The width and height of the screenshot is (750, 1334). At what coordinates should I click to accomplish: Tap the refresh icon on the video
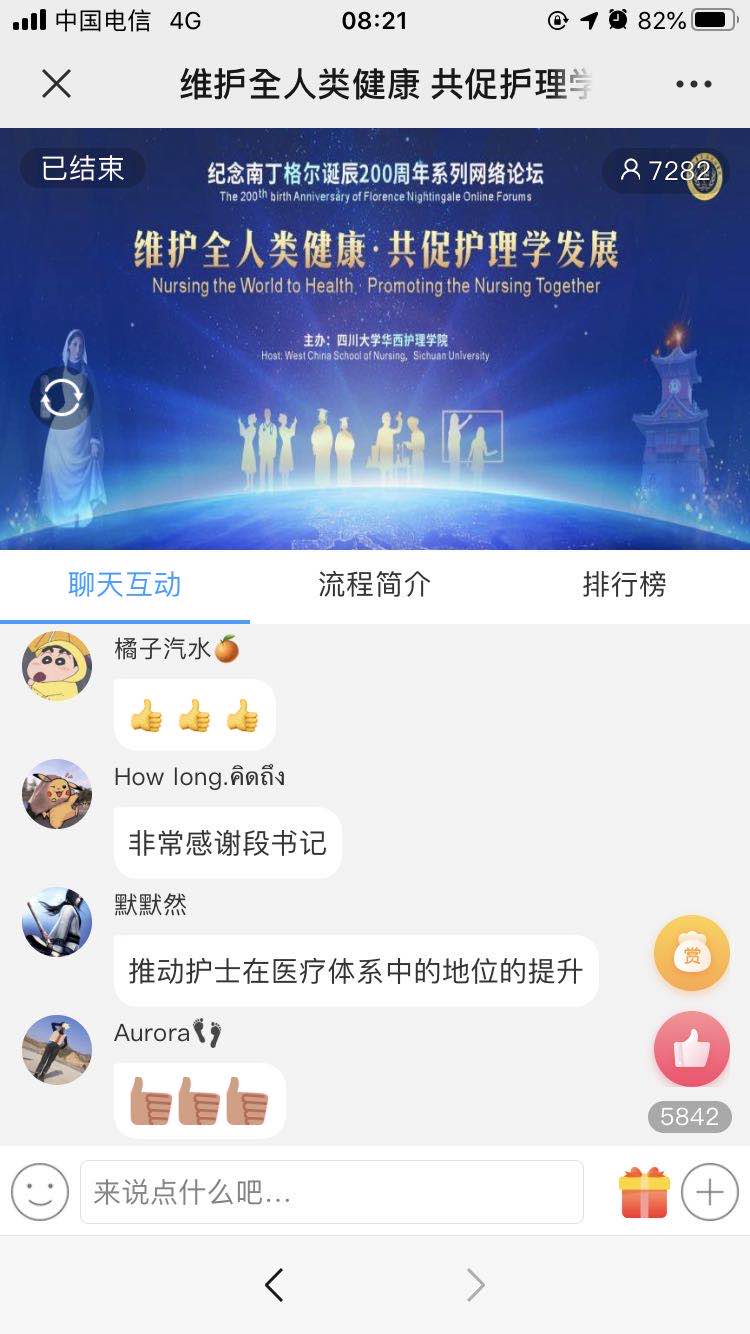point(61,399)
